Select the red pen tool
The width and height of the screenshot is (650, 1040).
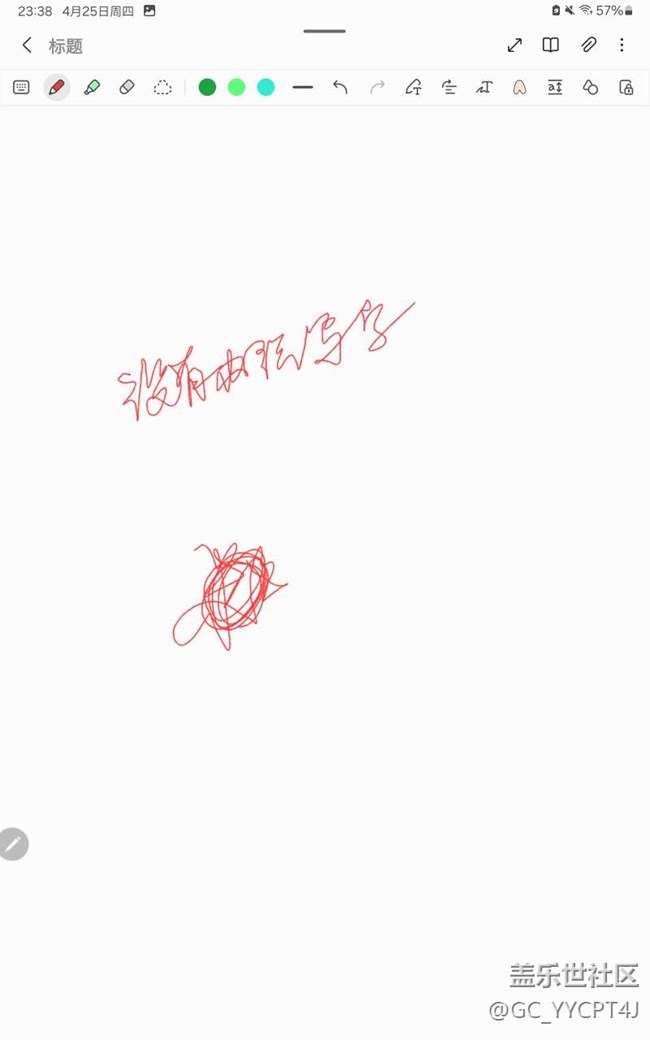tap(56, 88)
